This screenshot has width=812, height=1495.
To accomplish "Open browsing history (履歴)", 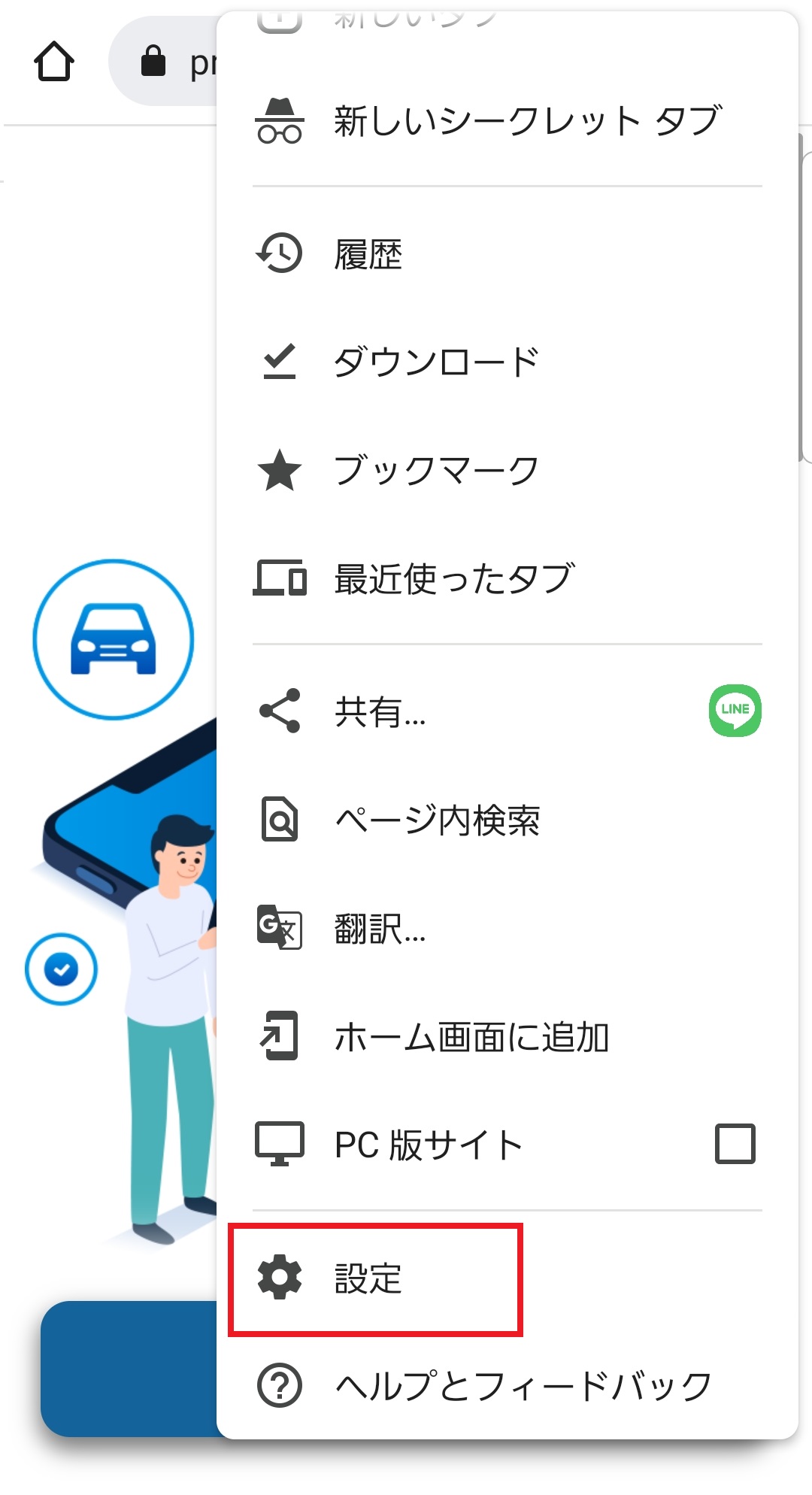I will (x=368, y=254).
